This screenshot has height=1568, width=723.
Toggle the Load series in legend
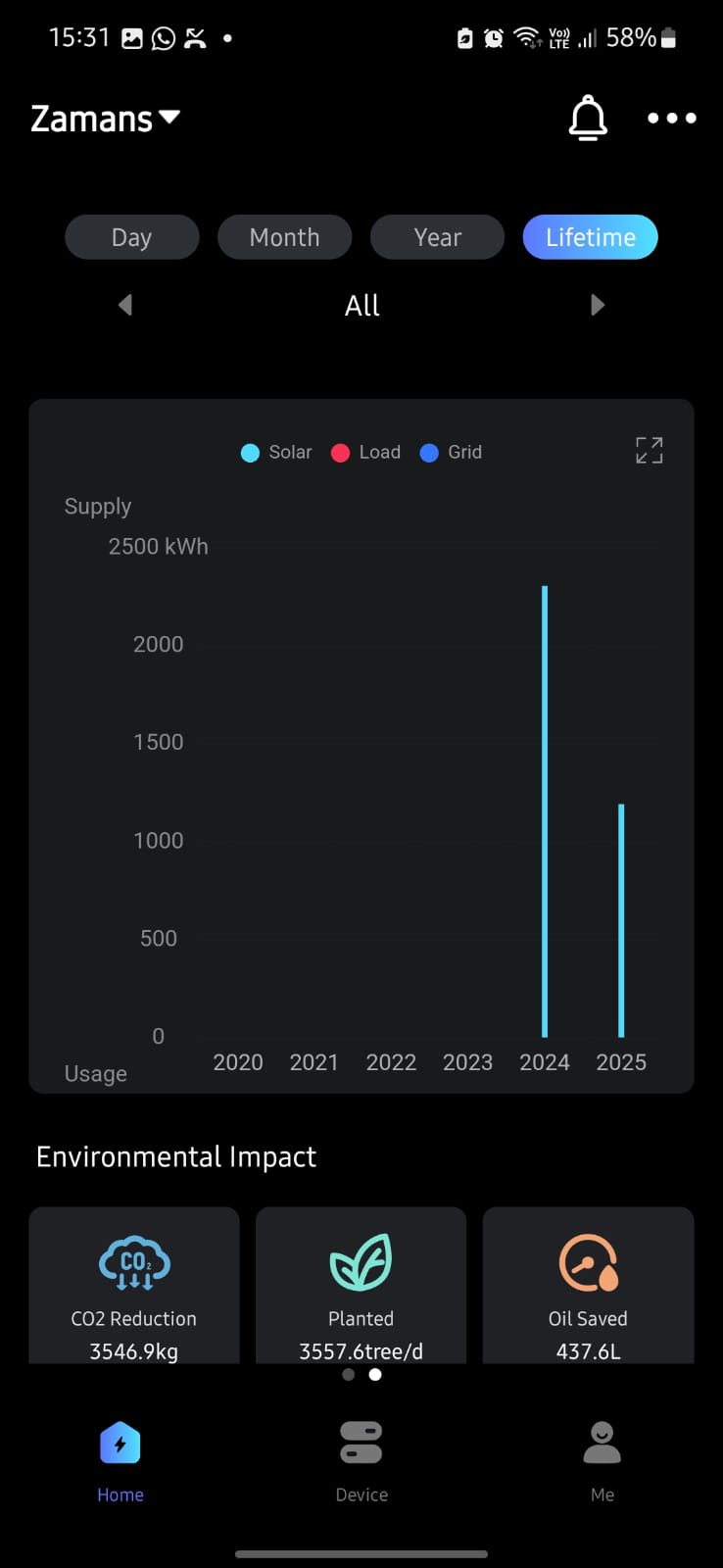(366, 452)
